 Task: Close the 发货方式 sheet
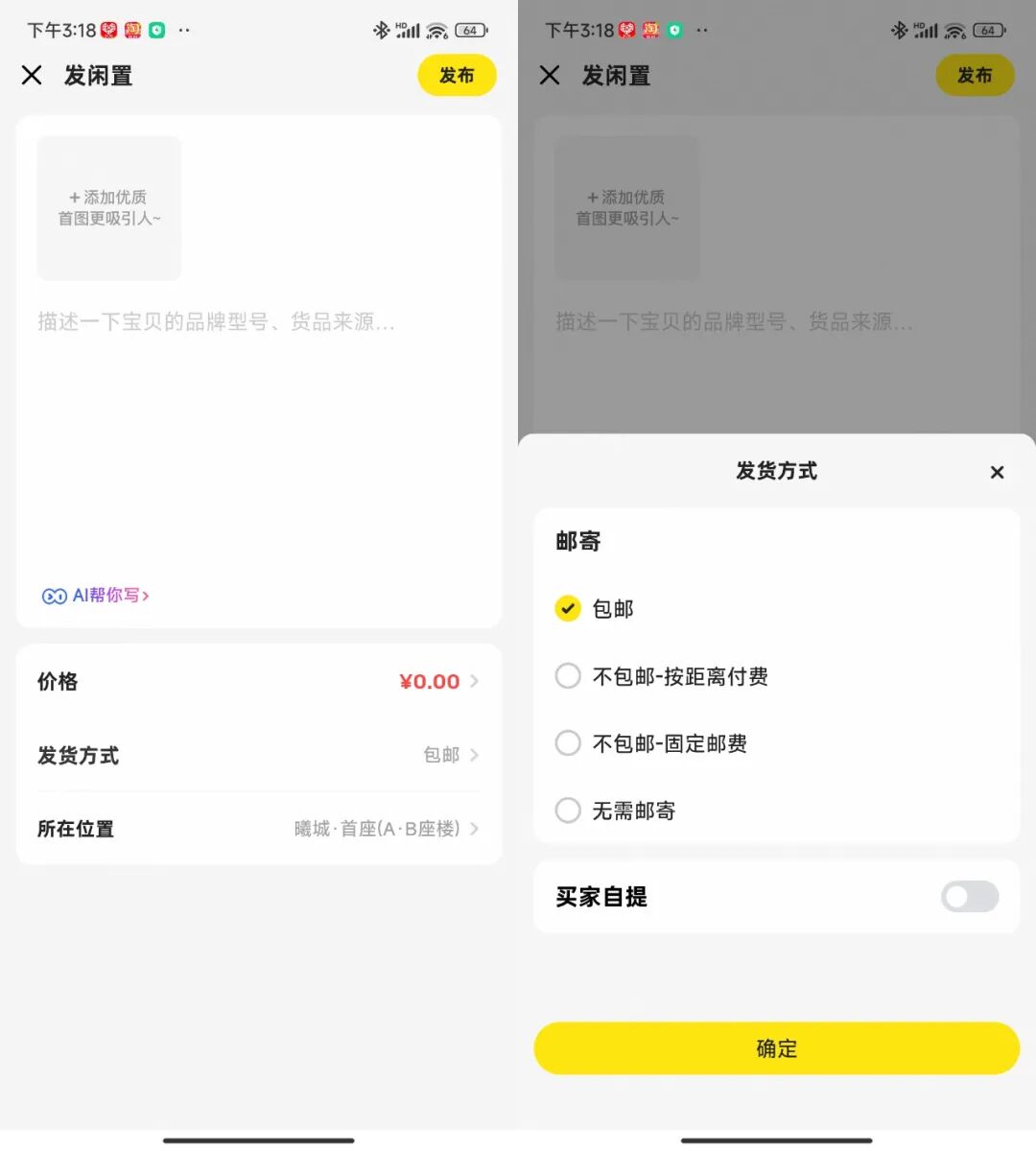coord(997,472)
